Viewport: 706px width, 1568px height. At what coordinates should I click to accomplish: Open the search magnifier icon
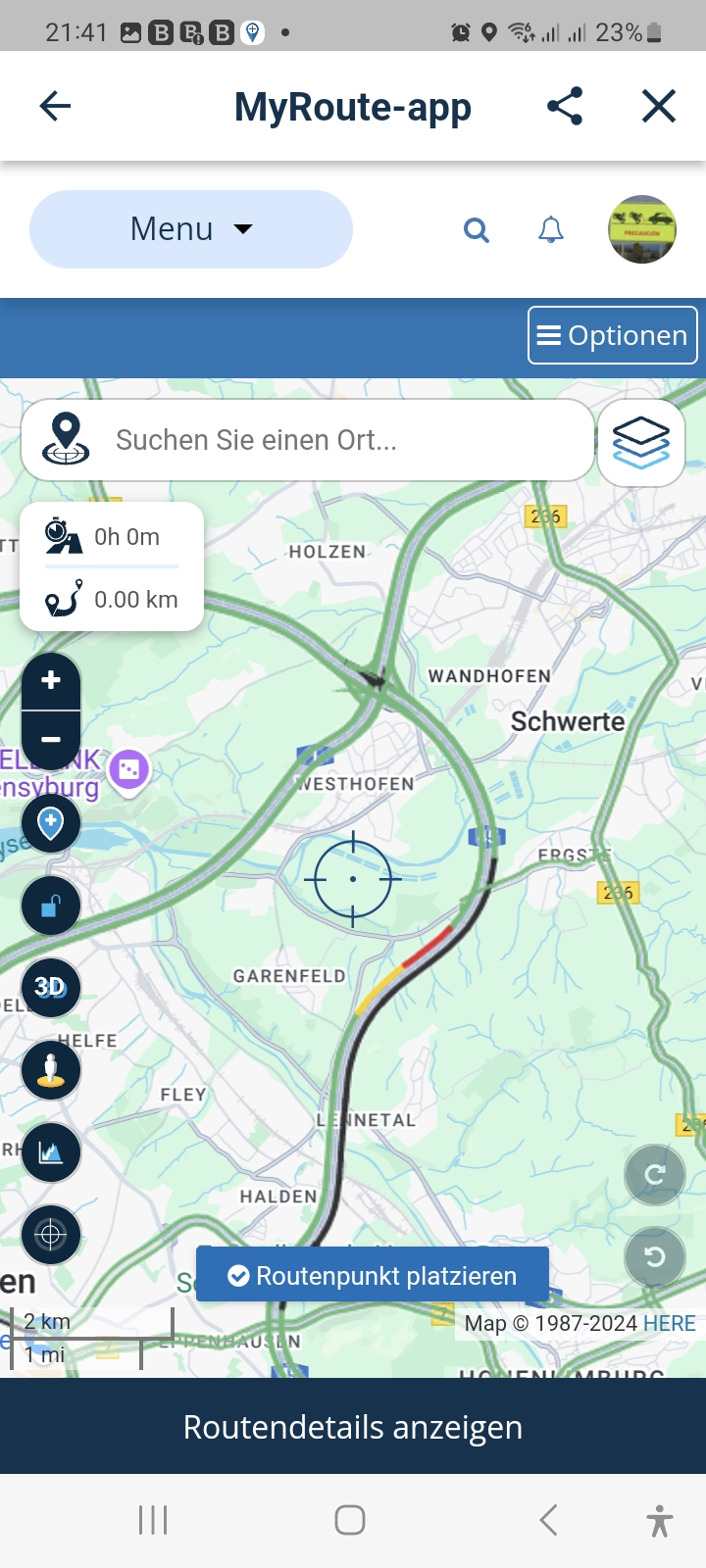[x=477, y=230]
